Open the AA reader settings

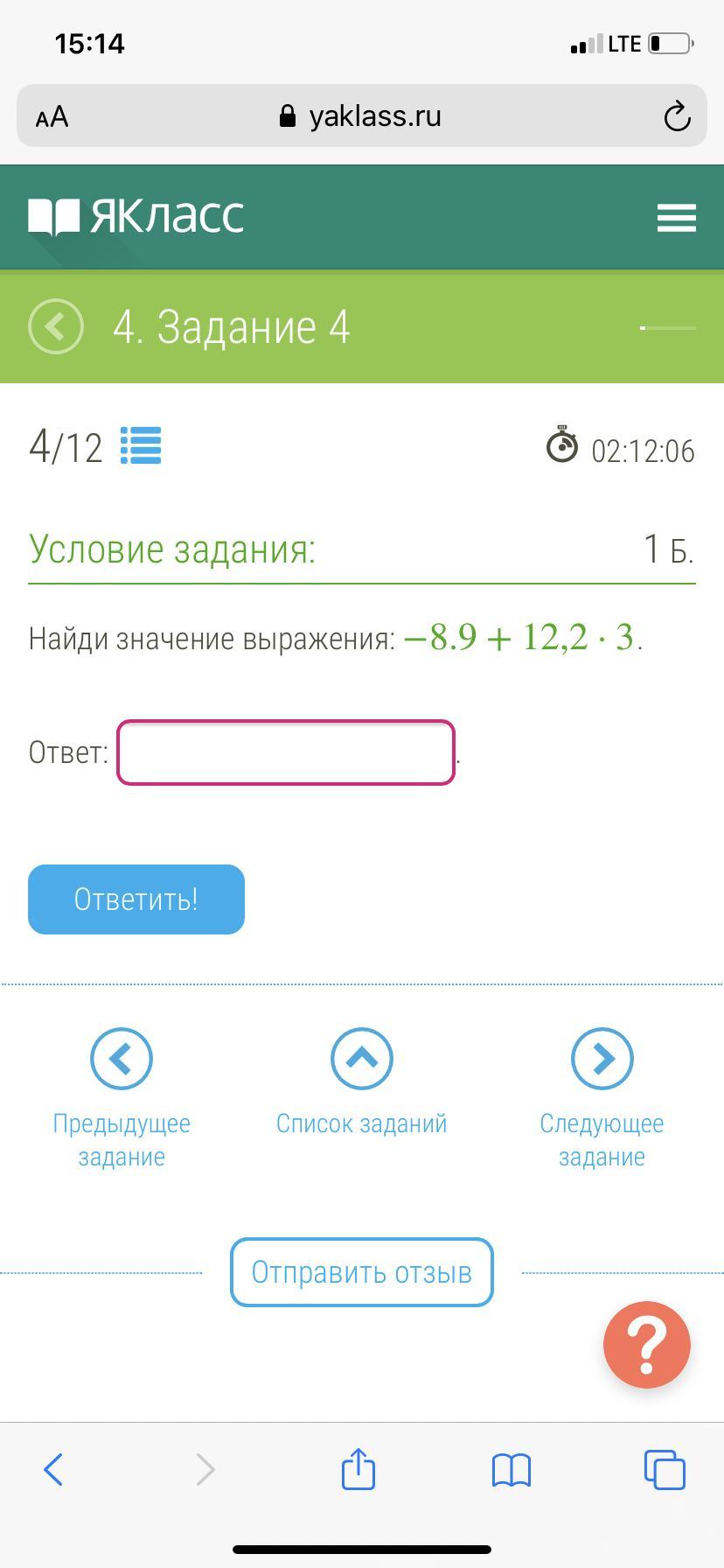click(52, 116)
